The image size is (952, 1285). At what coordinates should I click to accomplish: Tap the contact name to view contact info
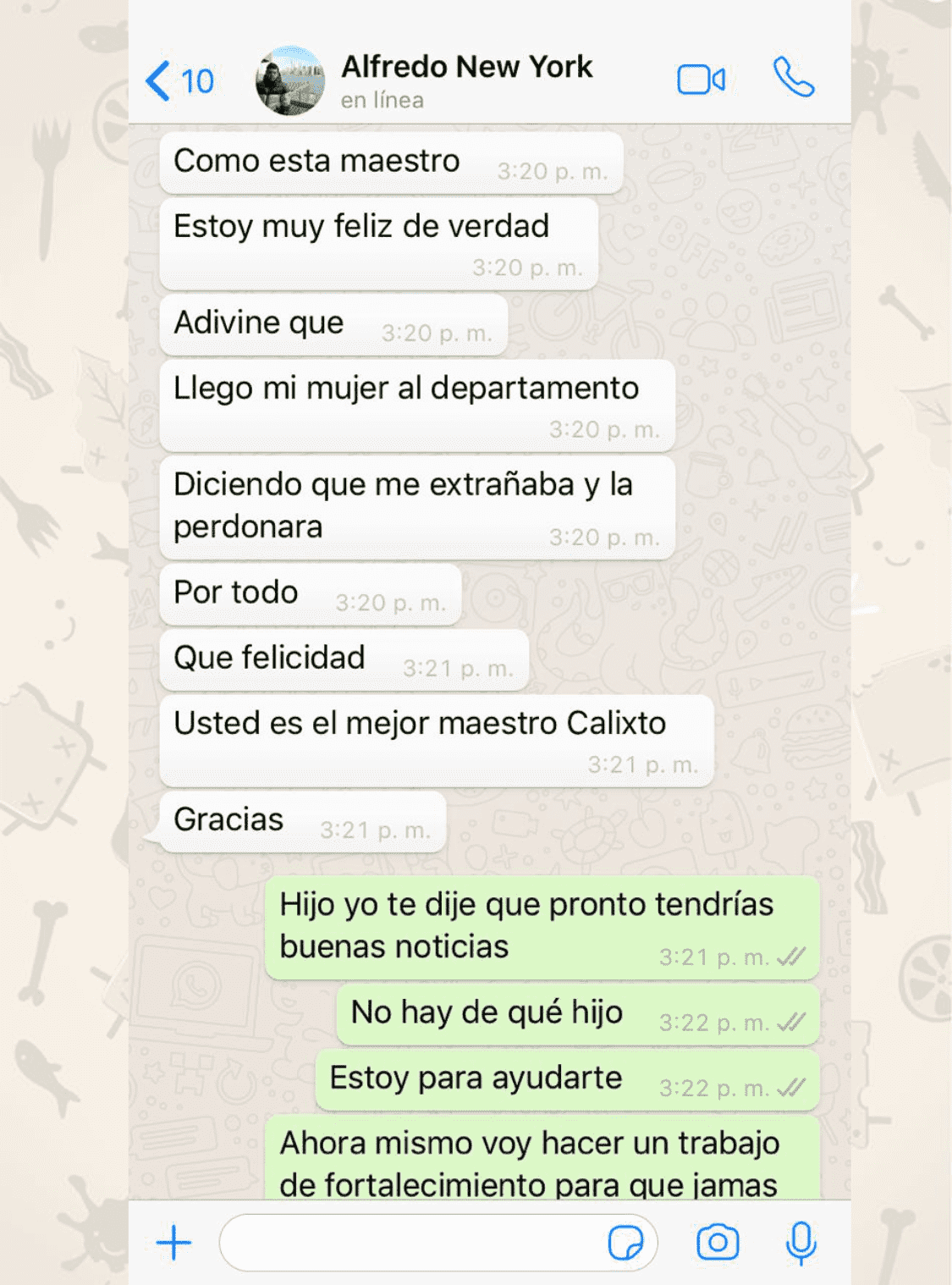(467, 67)
